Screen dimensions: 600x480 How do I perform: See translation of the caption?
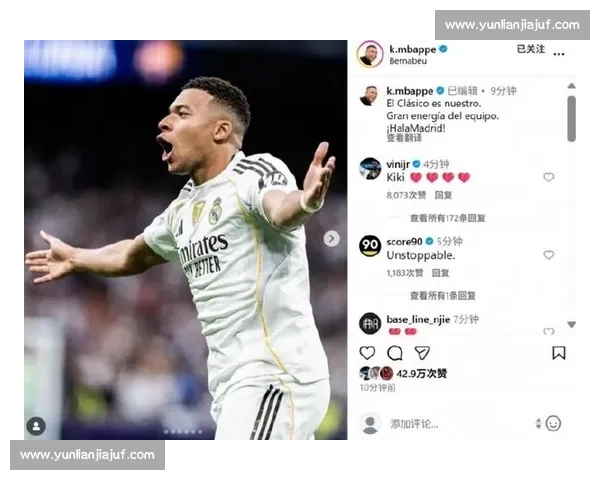coord(403,138)
